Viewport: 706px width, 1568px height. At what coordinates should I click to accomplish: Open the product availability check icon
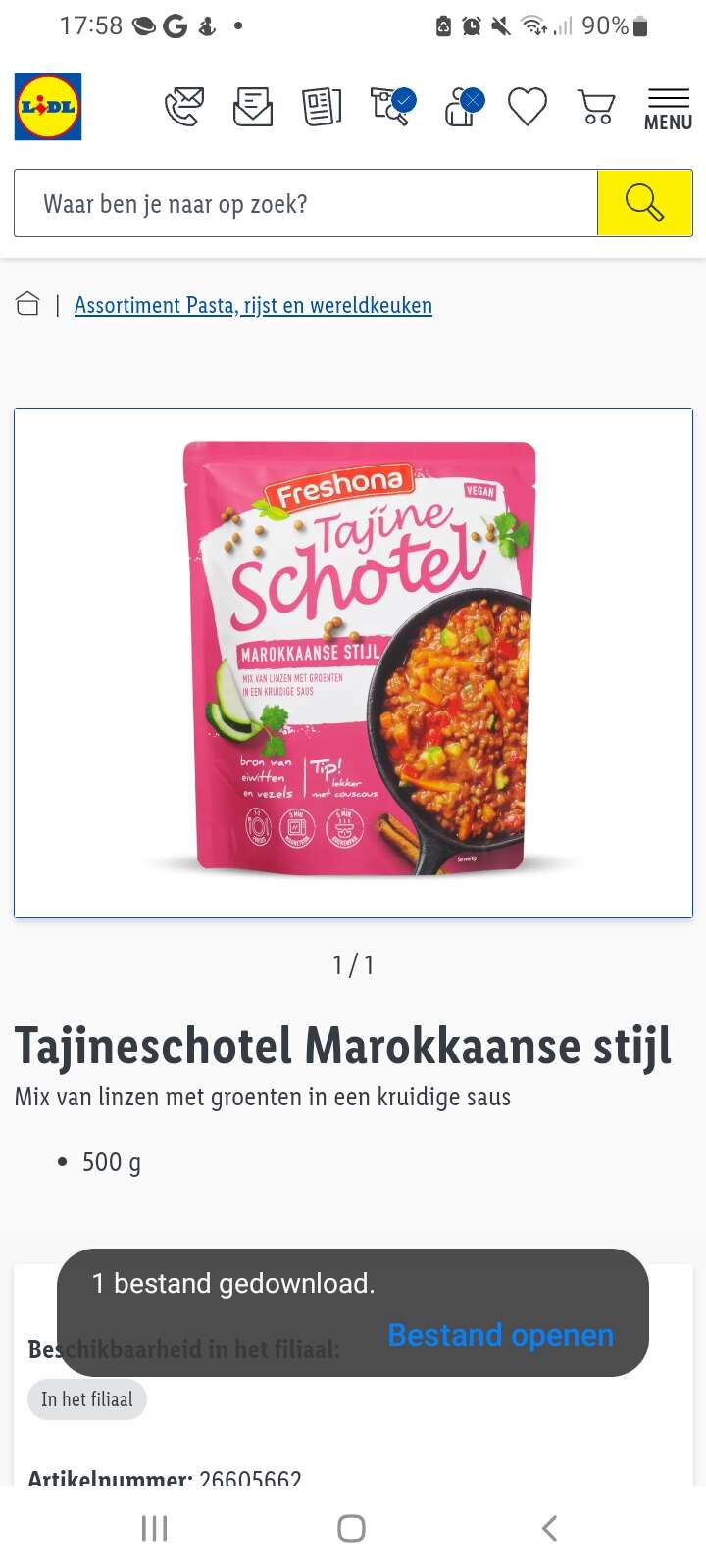392,107
